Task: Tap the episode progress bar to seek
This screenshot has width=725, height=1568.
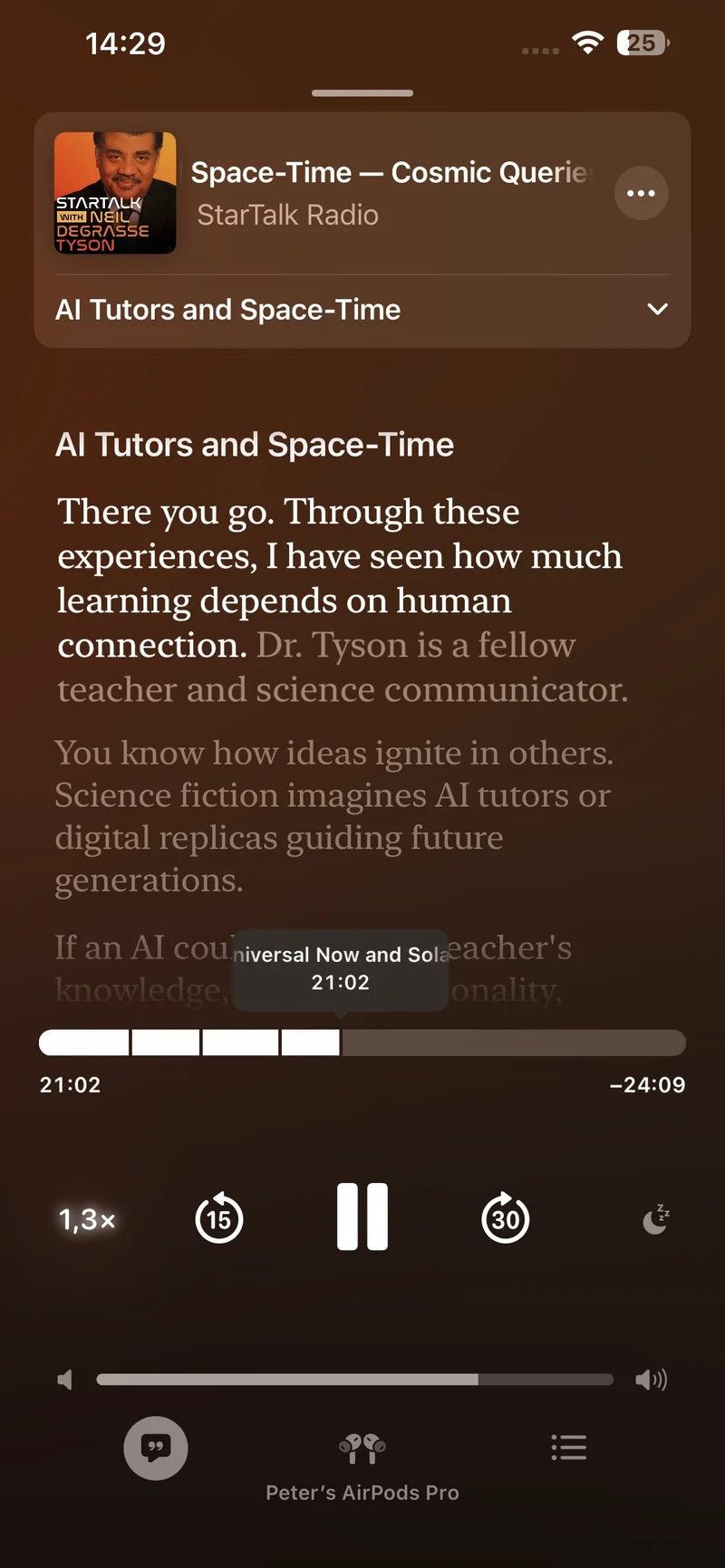Action: pyautogui.click(x=362, y=1043)
